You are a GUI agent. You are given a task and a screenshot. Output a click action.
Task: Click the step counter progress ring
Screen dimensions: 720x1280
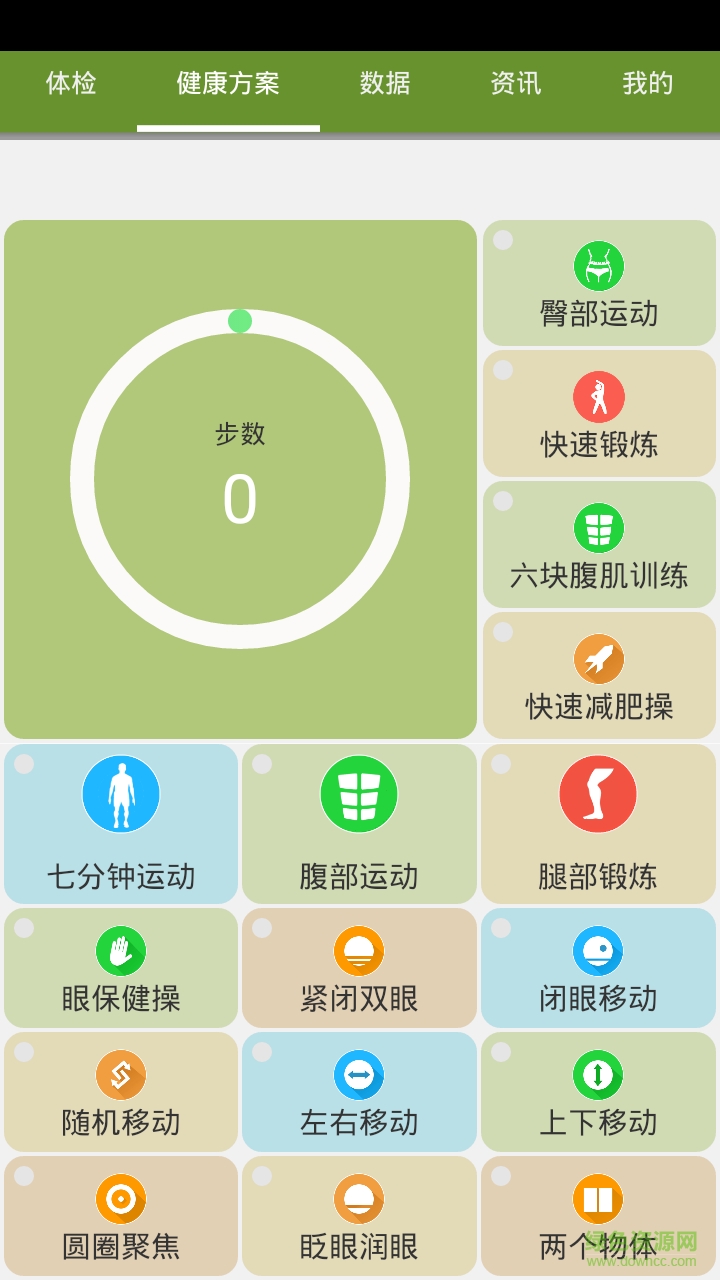(240, 322)
